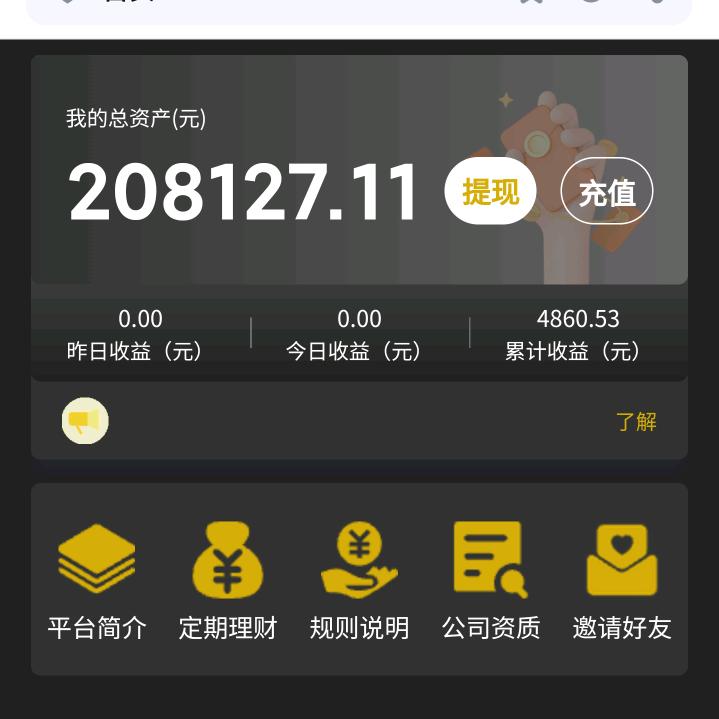Viewport: 719px width, 719px height.
Task: Open 公司资质 company qualifications
Action: coord(491,580)
